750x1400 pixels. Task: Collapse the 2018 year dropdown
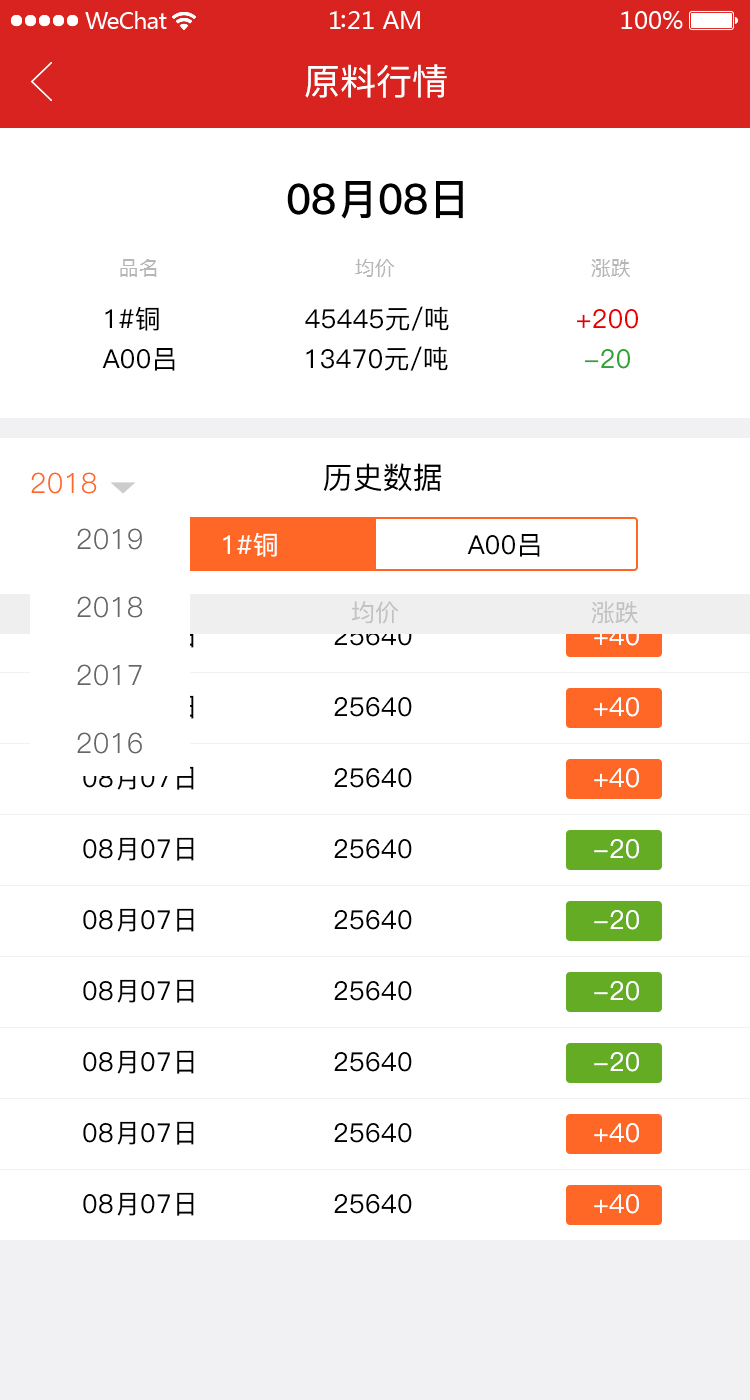[82, 484]
